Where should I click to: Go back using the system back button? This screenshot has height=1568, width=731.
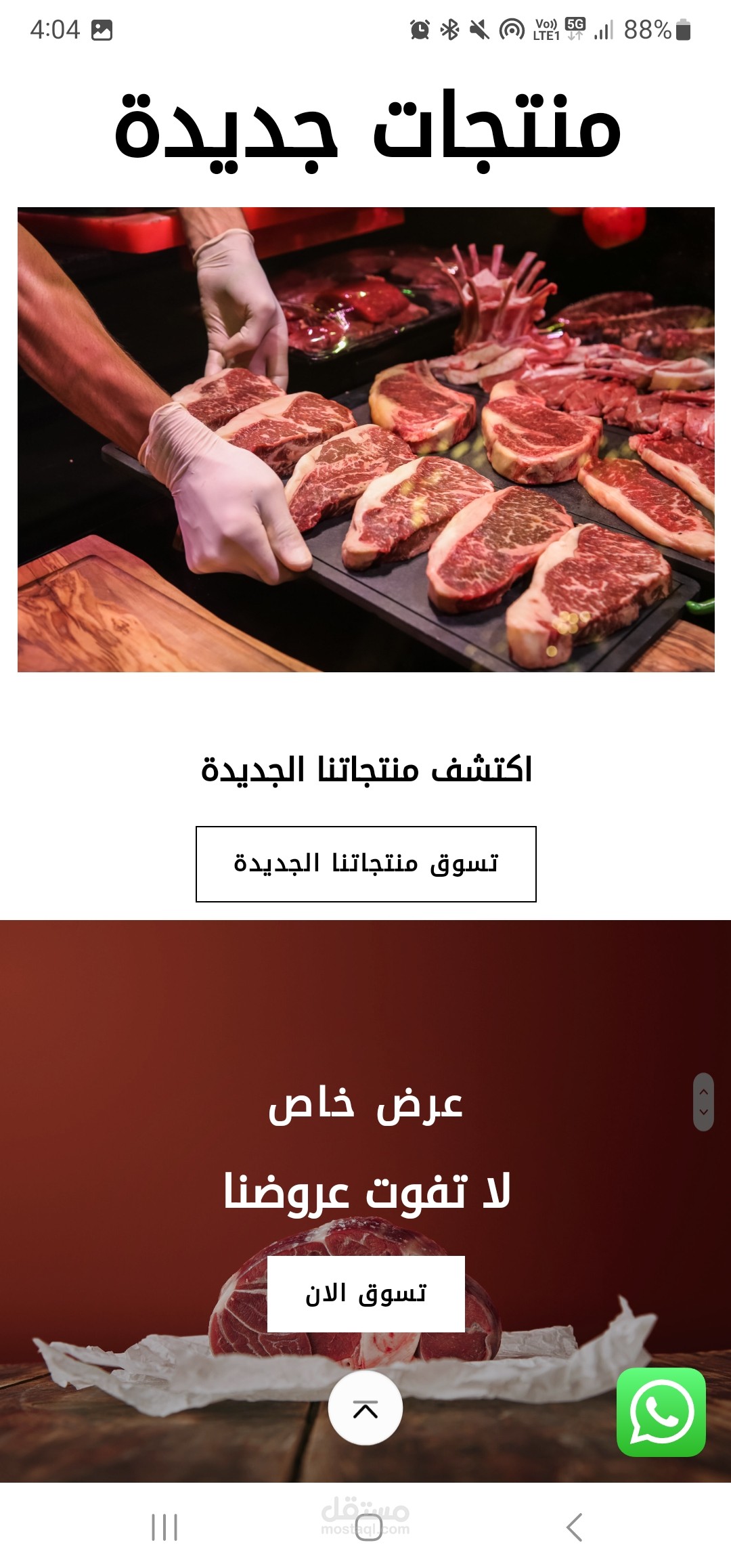point(574,1527)
